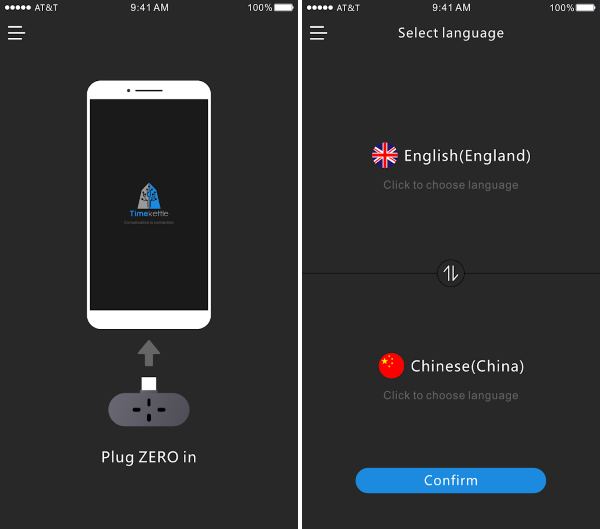
Task: Swap the two selected languages
Action: click(451, 273)
